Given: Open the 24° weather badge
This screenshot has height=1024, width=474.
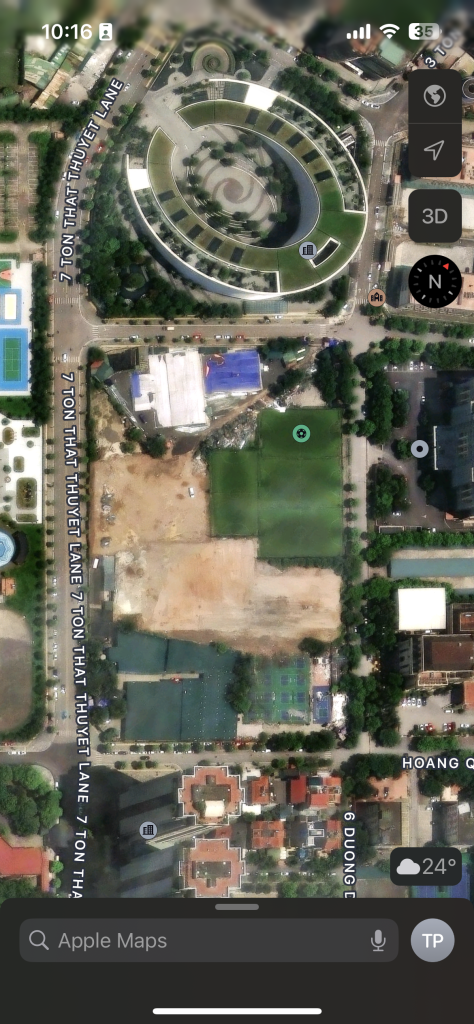Looking at the screenshot, I should point(426,867).
